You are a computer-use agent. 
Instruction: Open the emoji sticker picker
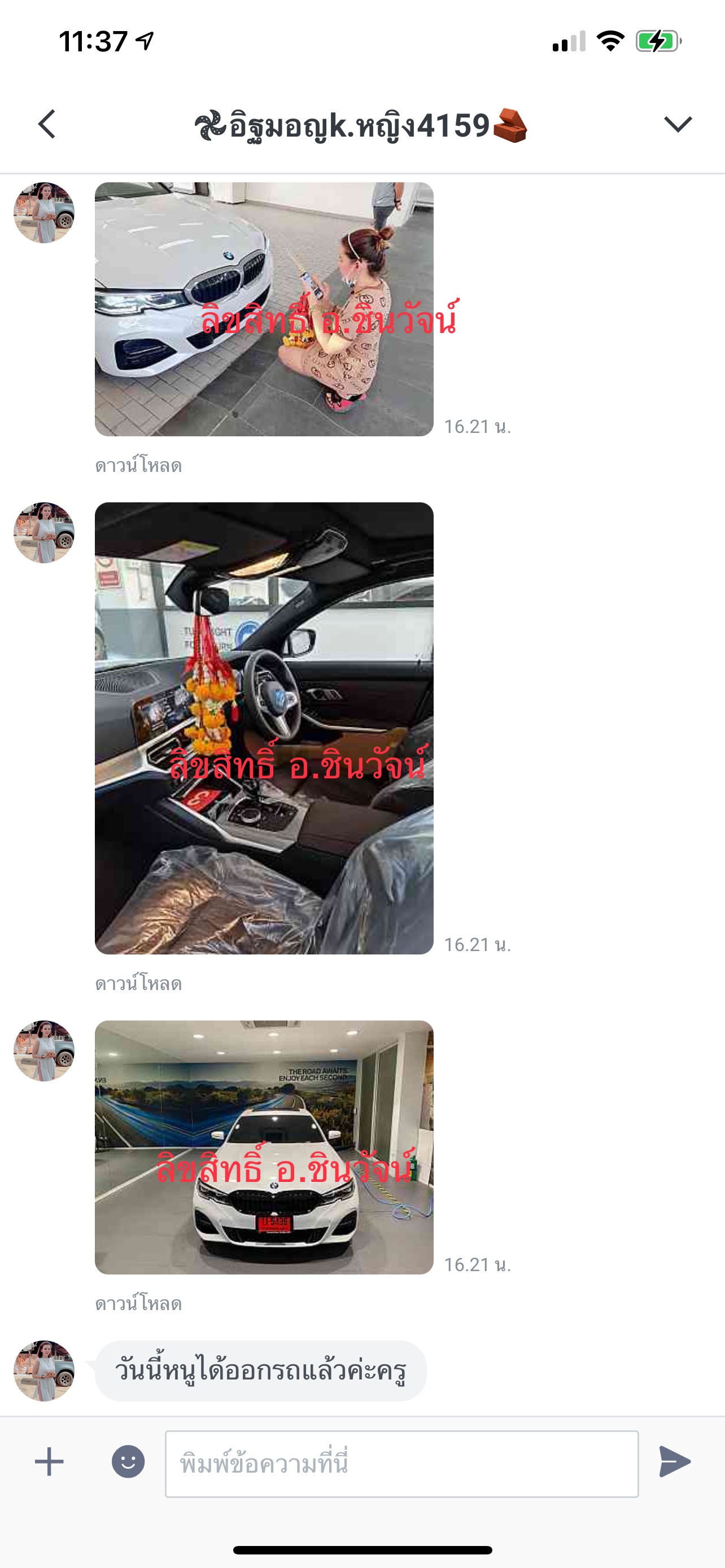pyautogui.click(x=128, y=1461)
